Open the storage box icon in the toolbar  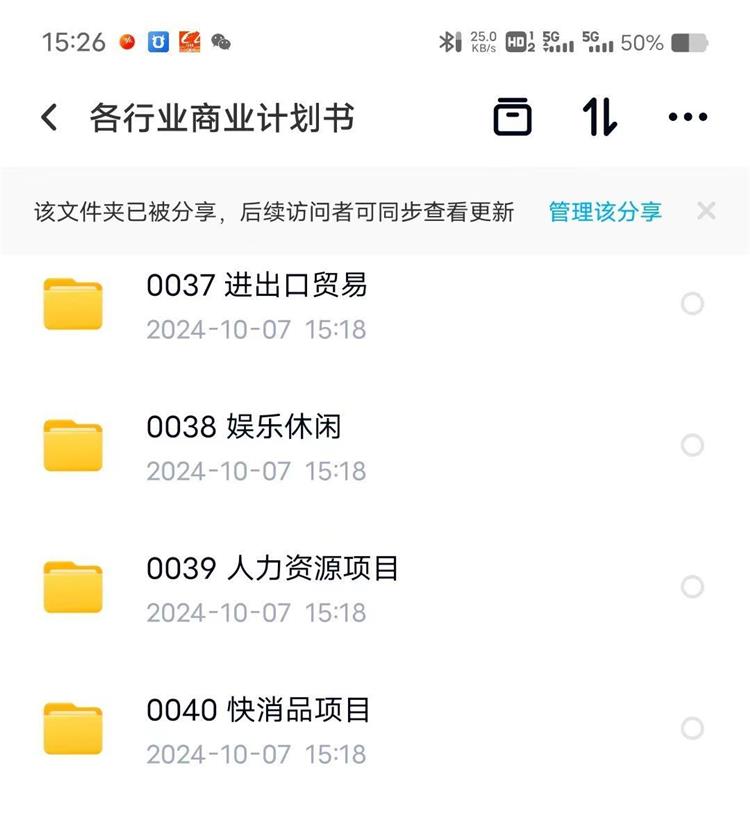511,116
